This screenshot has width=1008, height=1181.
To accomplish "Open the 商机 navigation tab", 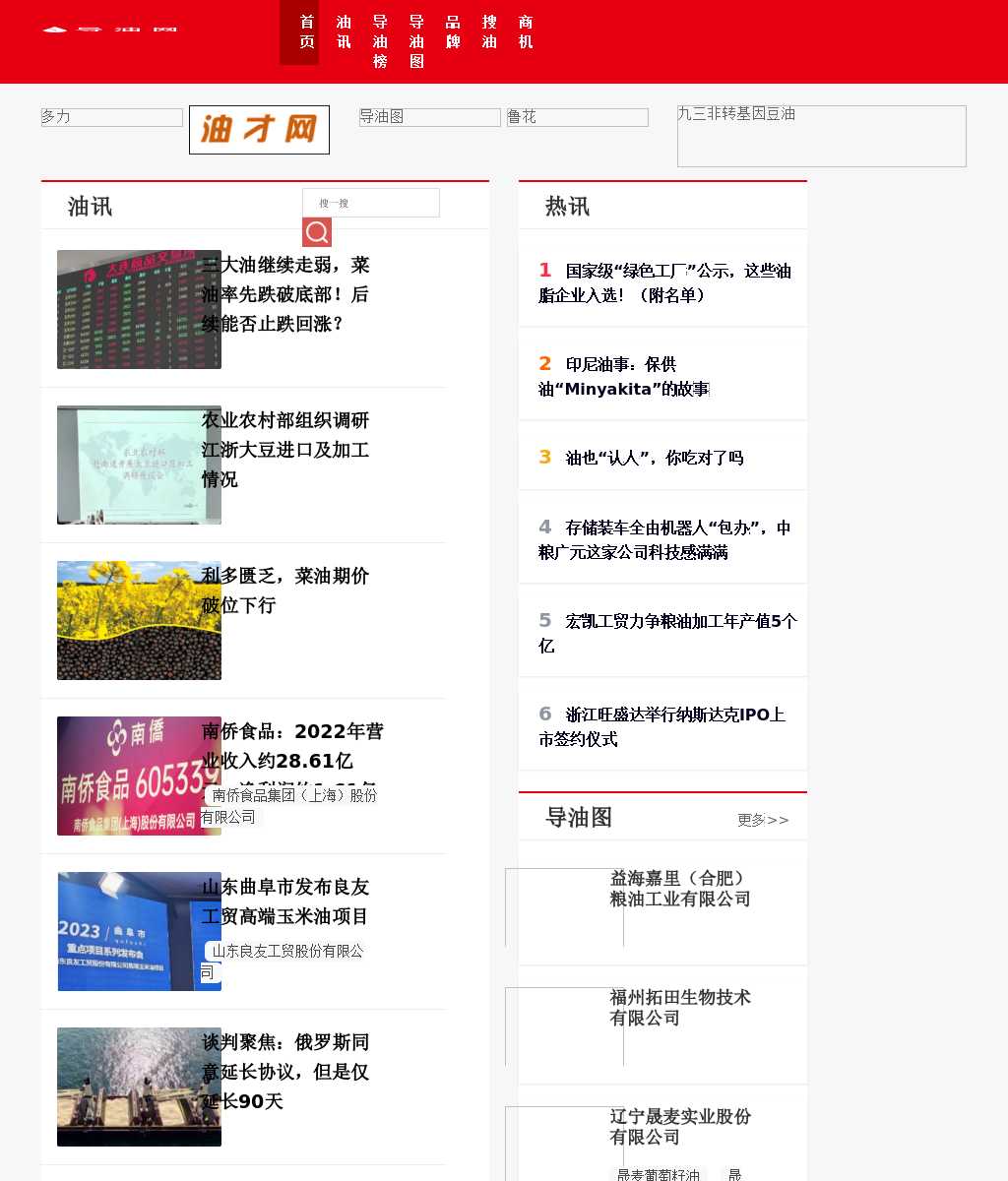I will click(x=526, y=32).
